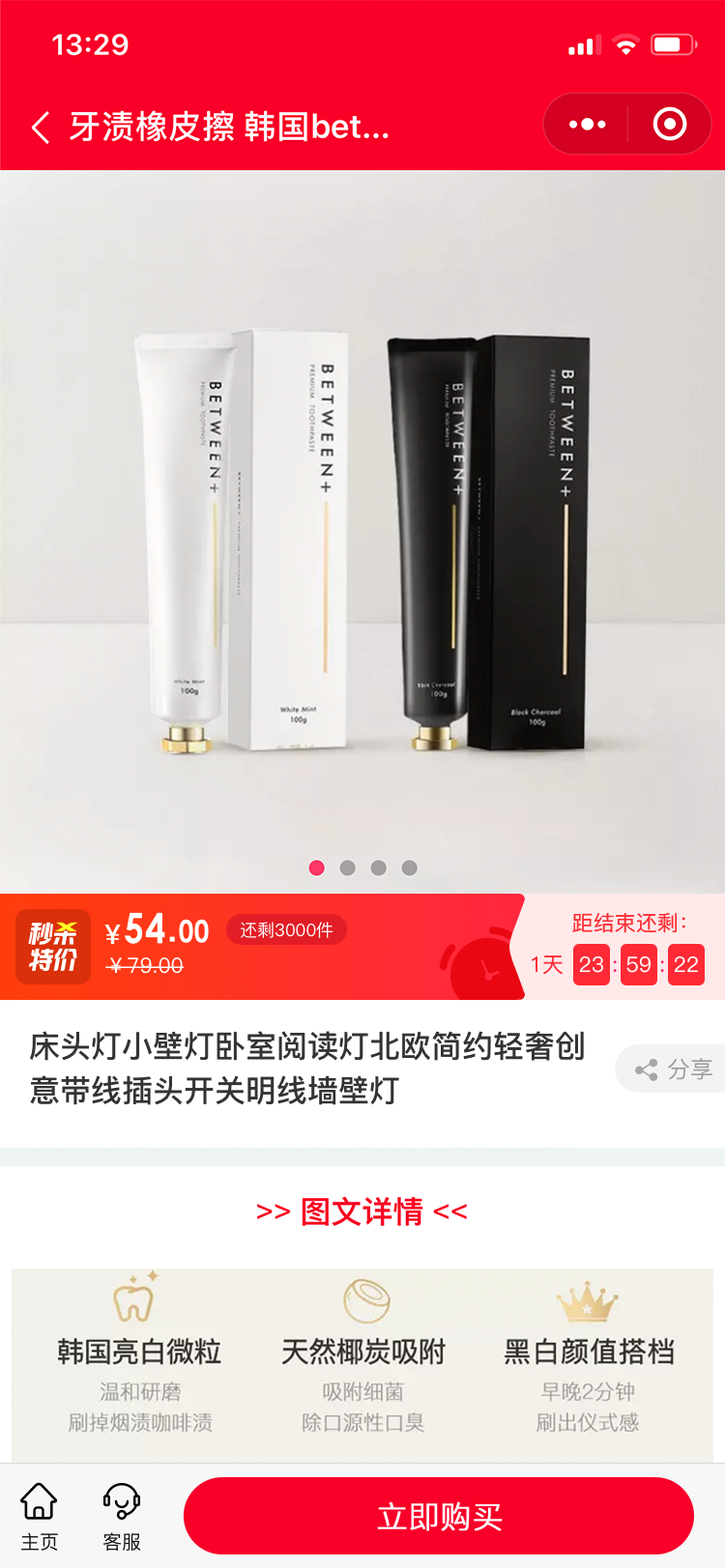Image resolution: width=725 pixels, height=1568 pixels.
Task: Contact 客服 customer service
Action: coord(122,1517)
